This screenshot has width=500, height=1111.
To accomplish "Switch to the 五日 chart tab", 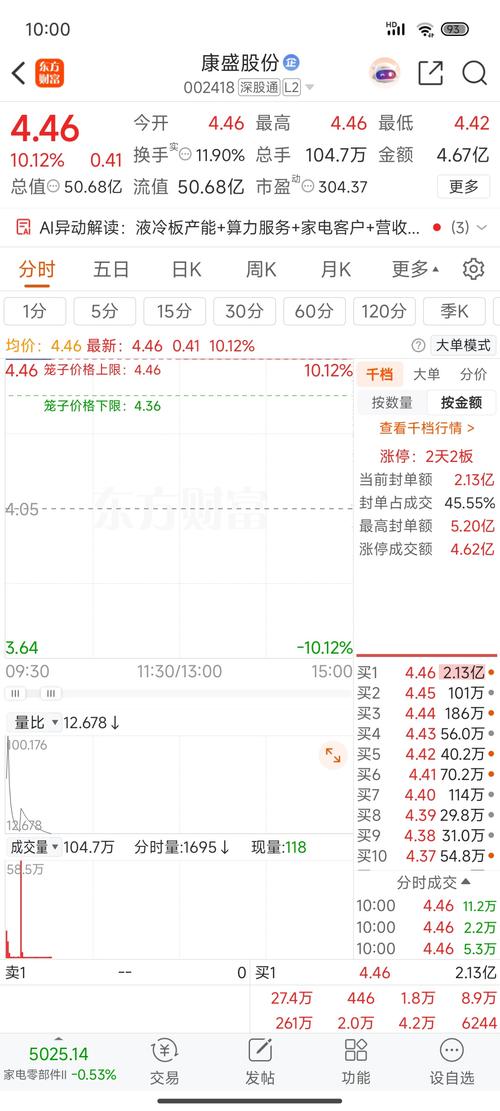I will point(111,269).
